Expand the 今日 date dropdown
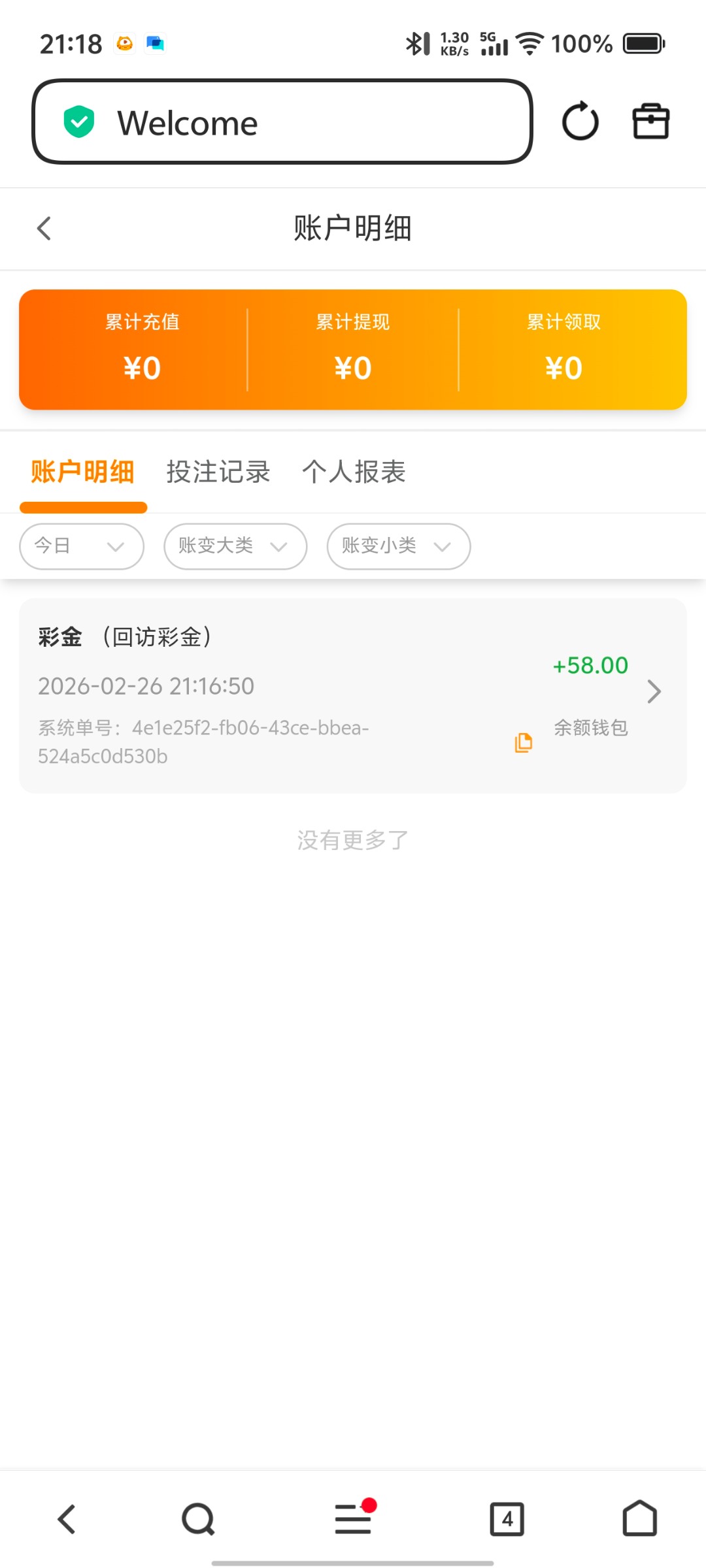 (82, 546)
